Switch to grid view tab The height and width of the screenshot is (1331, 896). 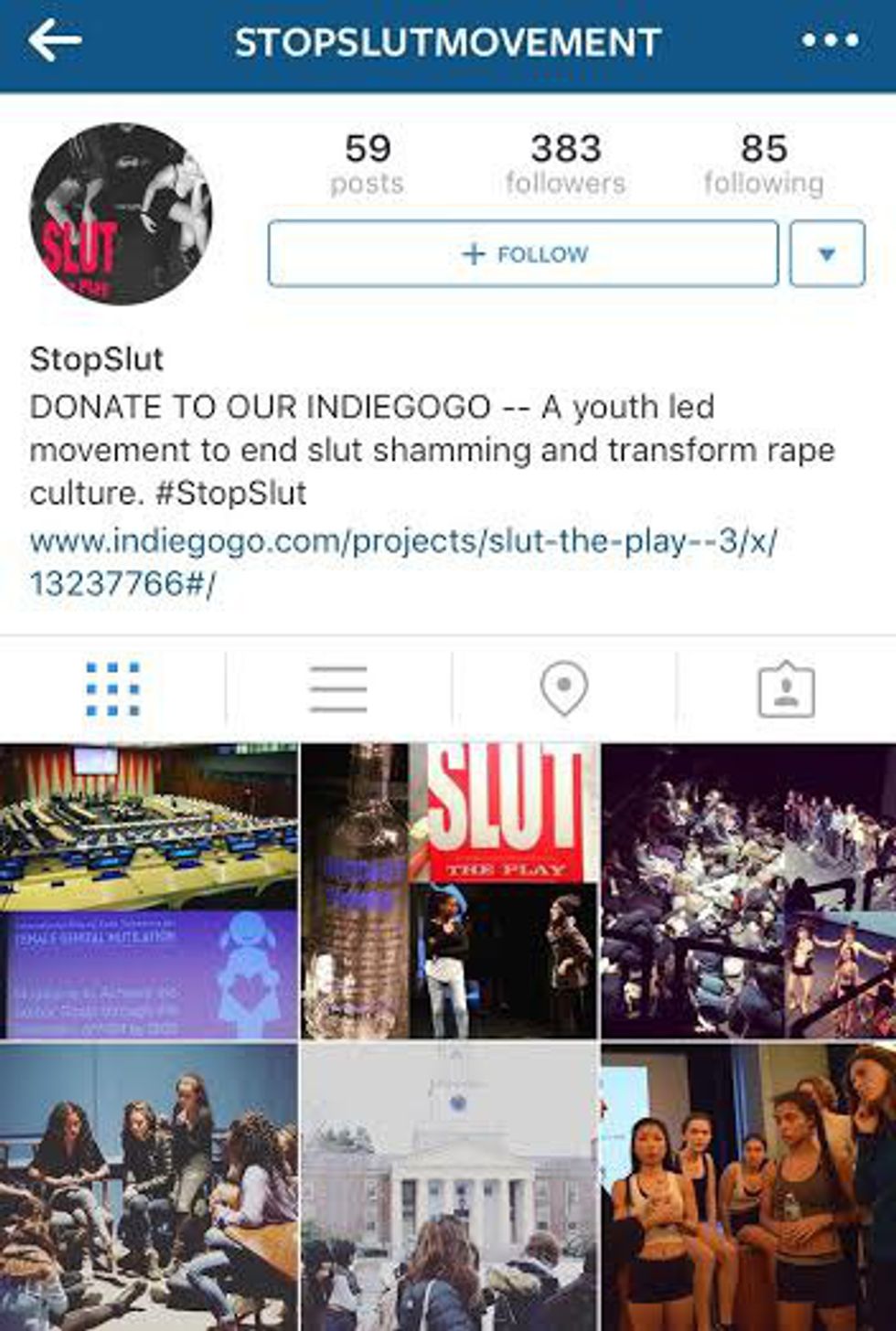[112, 689]
